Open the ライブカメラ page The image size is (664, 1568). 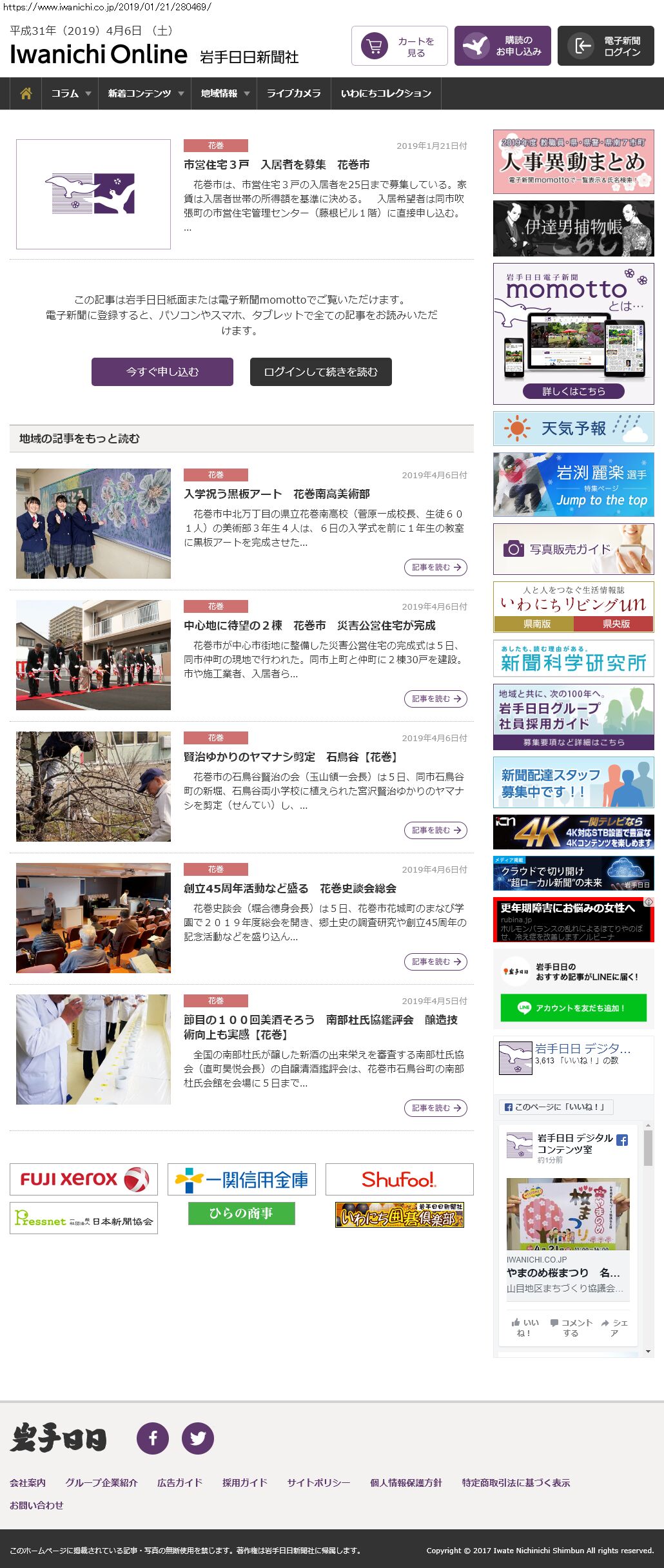coord(293,93)
